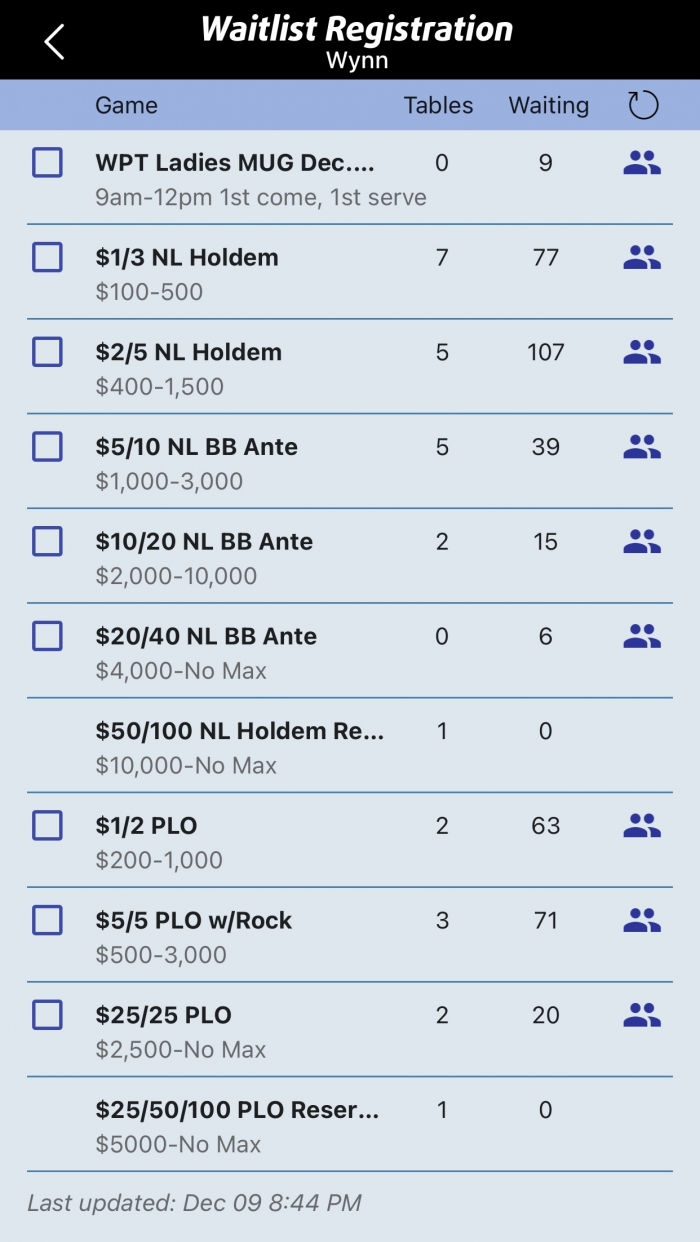The width and height of the screenshot is (700, 1242).
Task: Tick the $20/40 NL BB Ante checkbox
Action: click(47, 636)
